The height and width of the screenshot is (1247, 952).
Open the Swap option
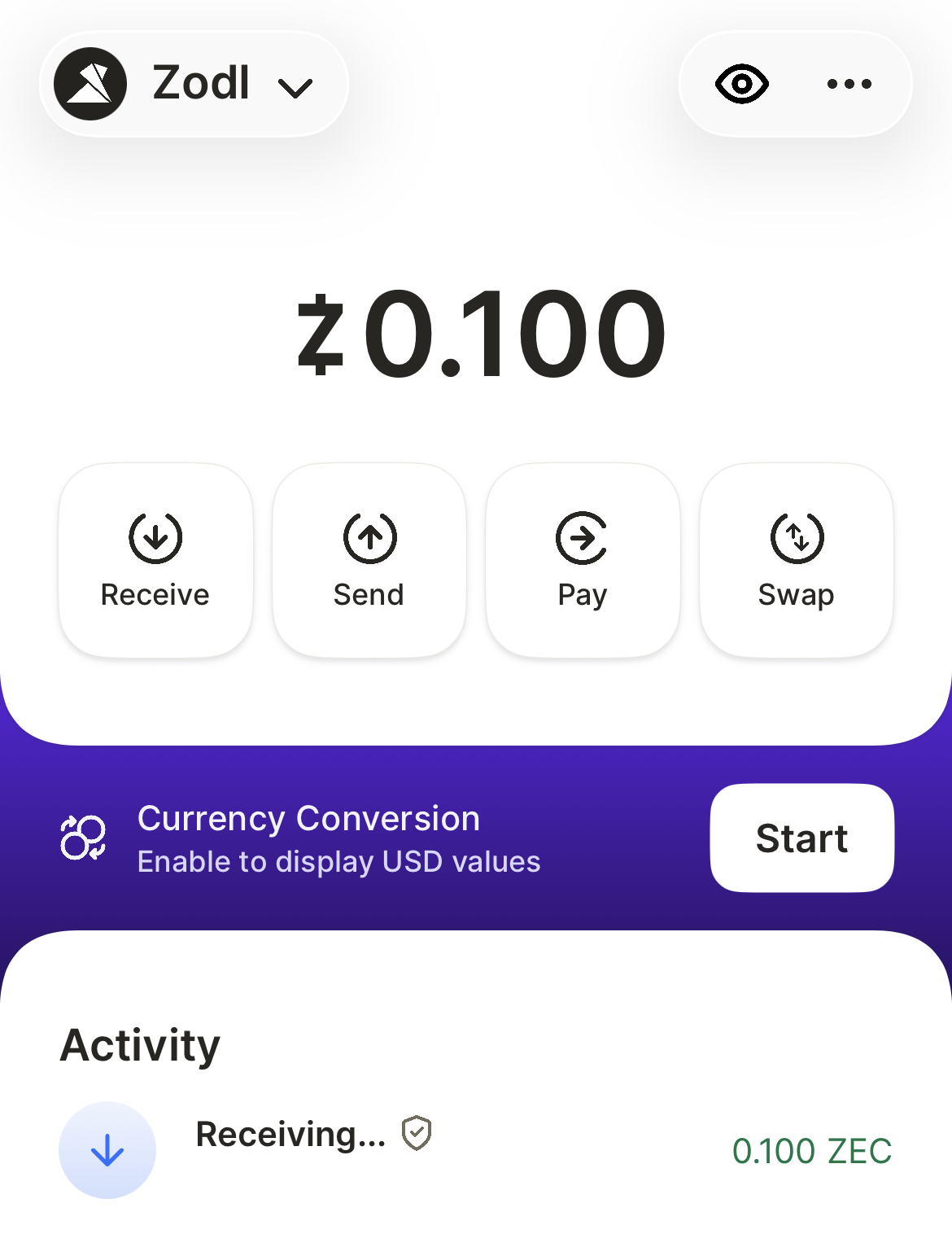pyautogui.click(x=797, y=560)
